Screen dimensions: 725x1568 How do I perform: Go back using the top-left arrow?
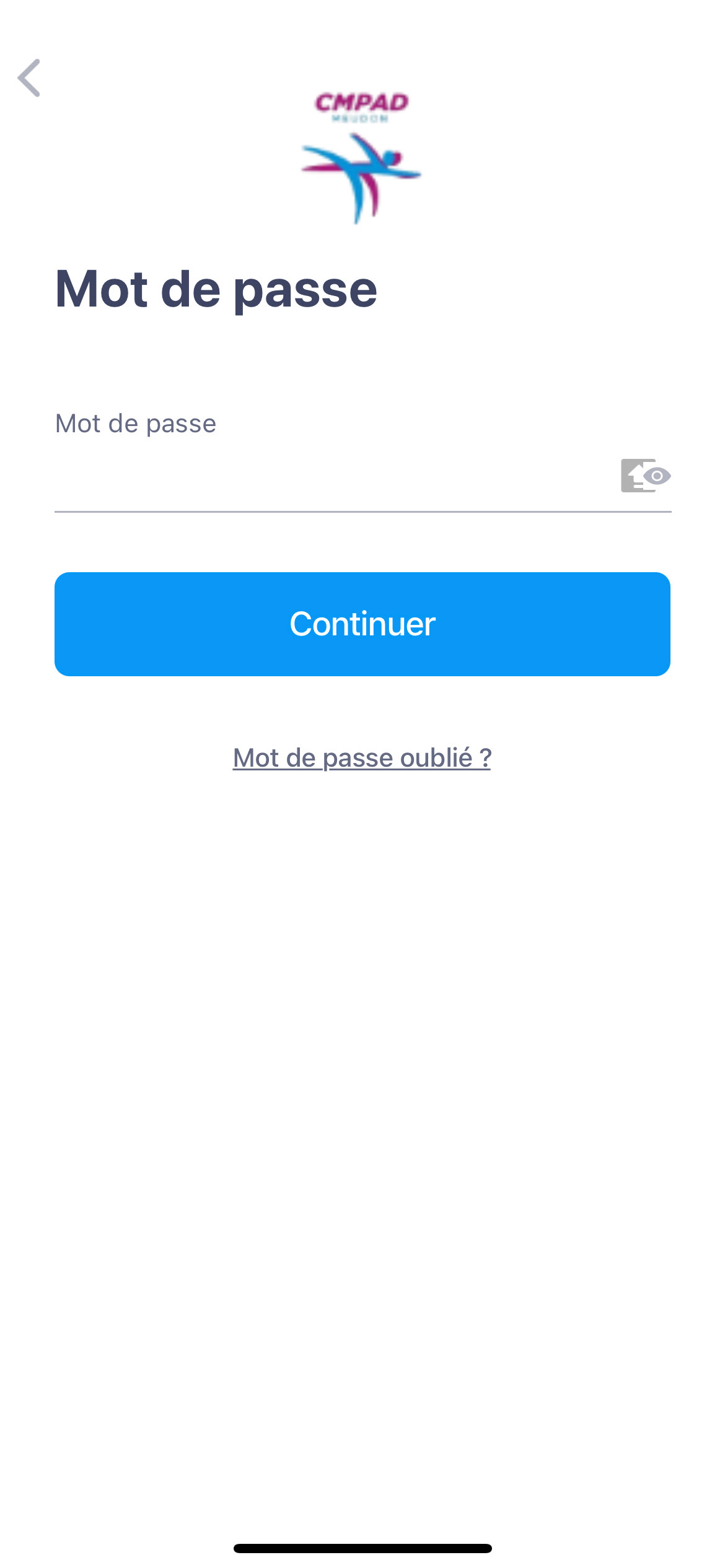29,78
